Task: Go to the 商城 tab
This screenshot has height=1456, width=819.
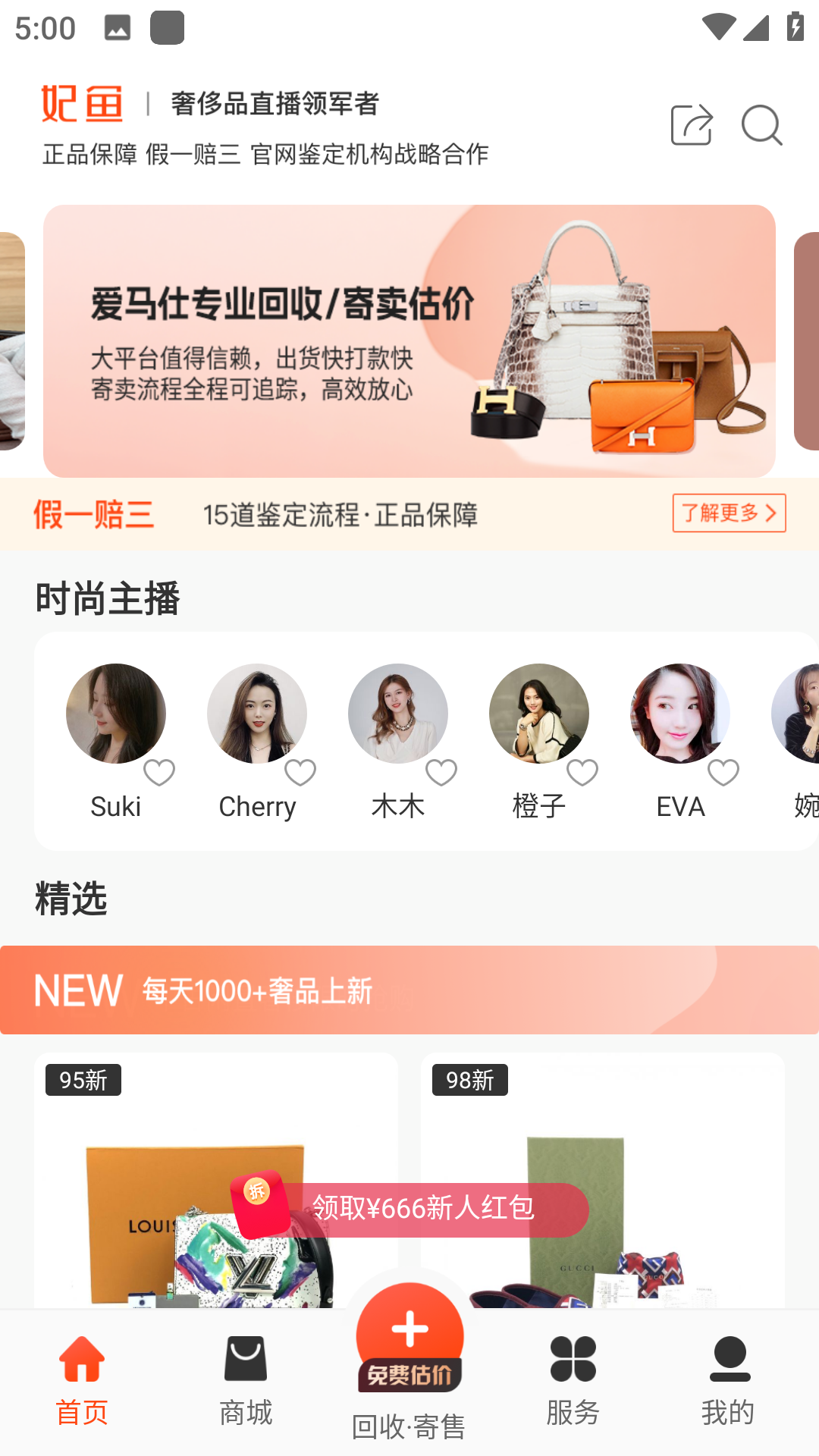Action: click(246, 1380)
